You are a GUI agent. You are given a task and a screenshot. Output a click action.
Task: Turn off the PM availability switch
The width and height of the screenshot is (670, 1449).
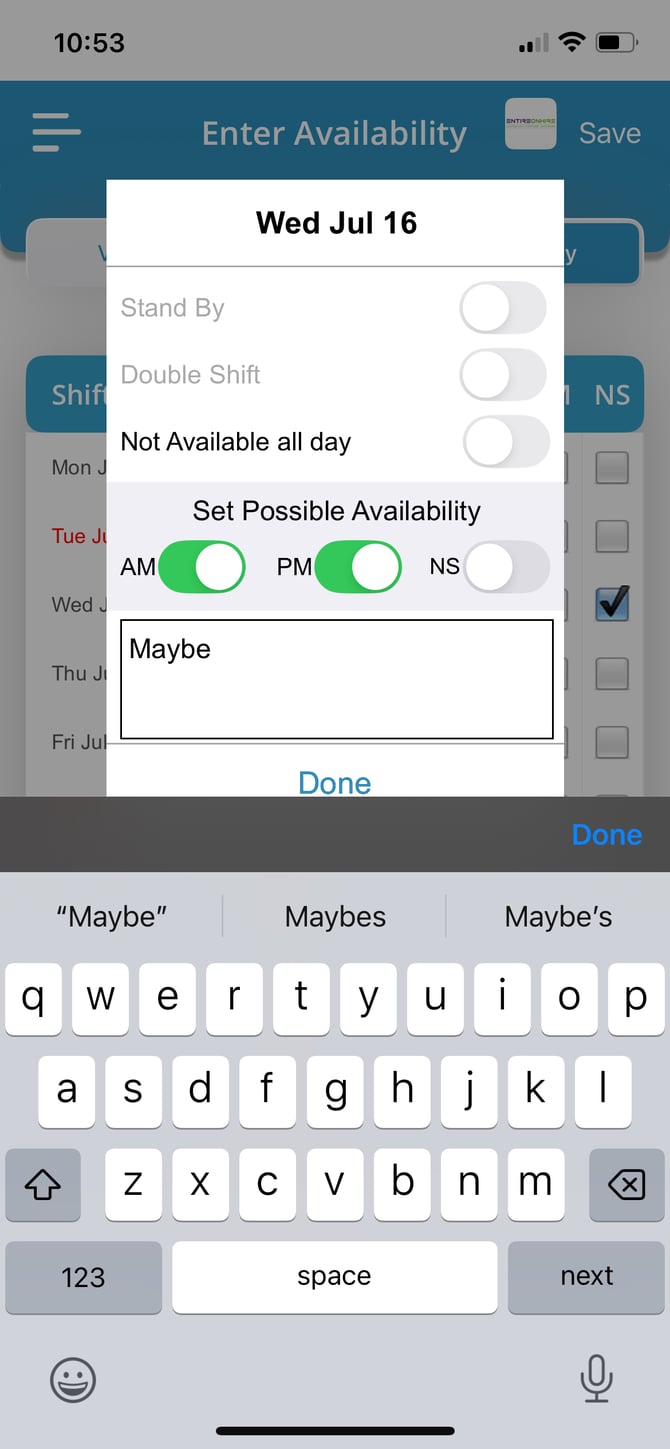358,567
